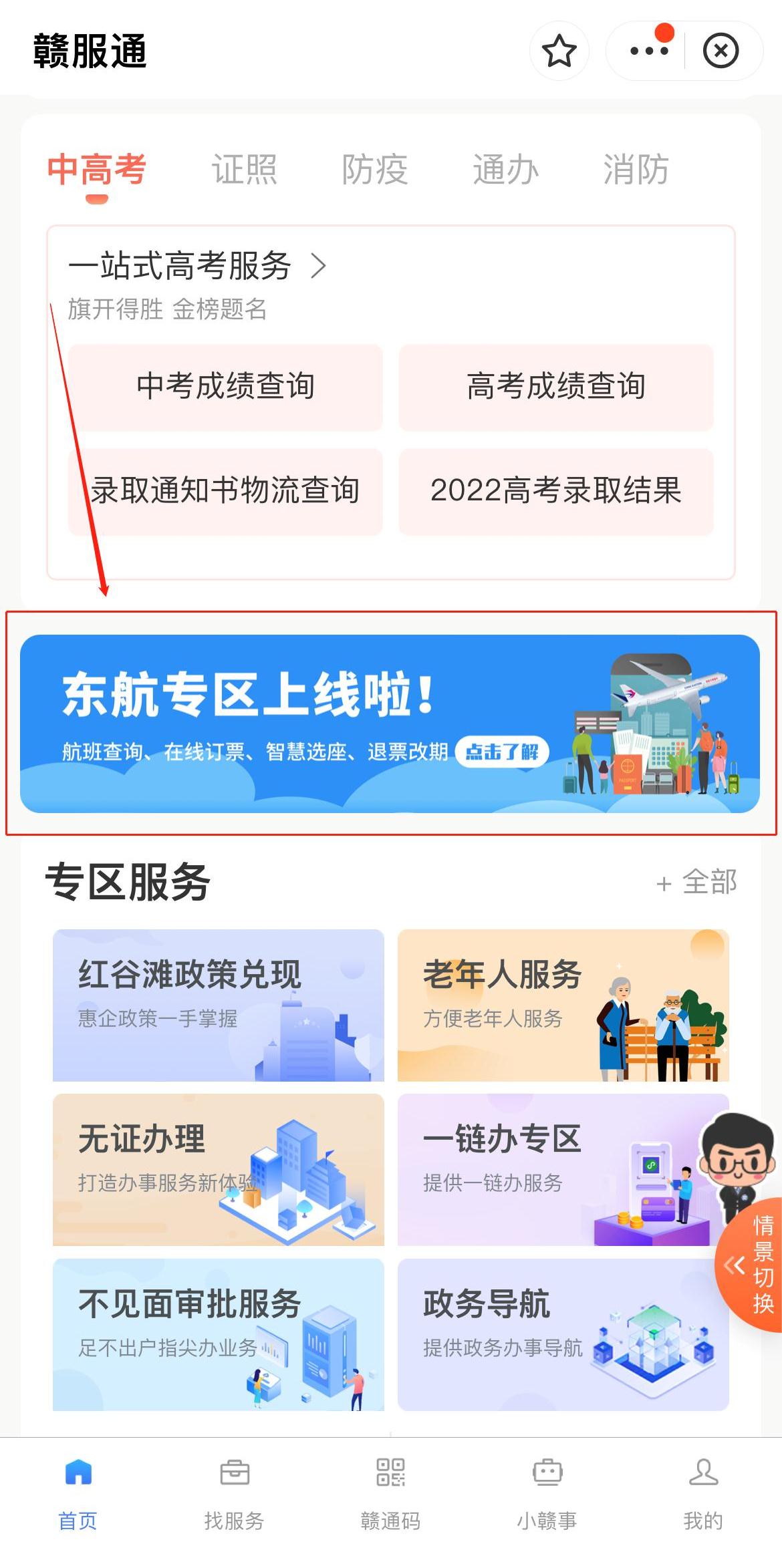This screenshot has width=782, height=1568.
Task: Tap 中考成绩查询 button
Action: click(x=225, y=387)
